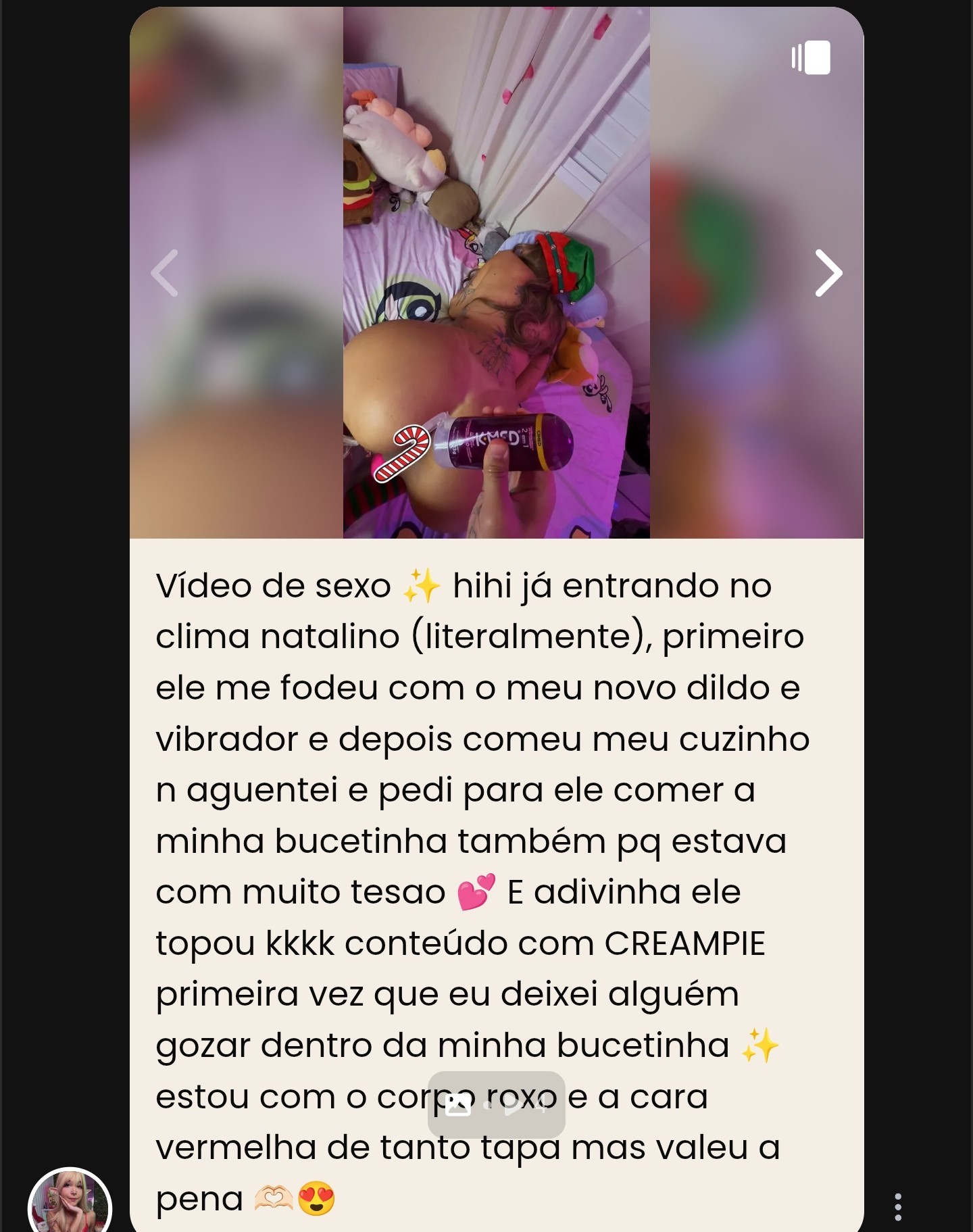Go back to the previous media slide

[165, 273]
